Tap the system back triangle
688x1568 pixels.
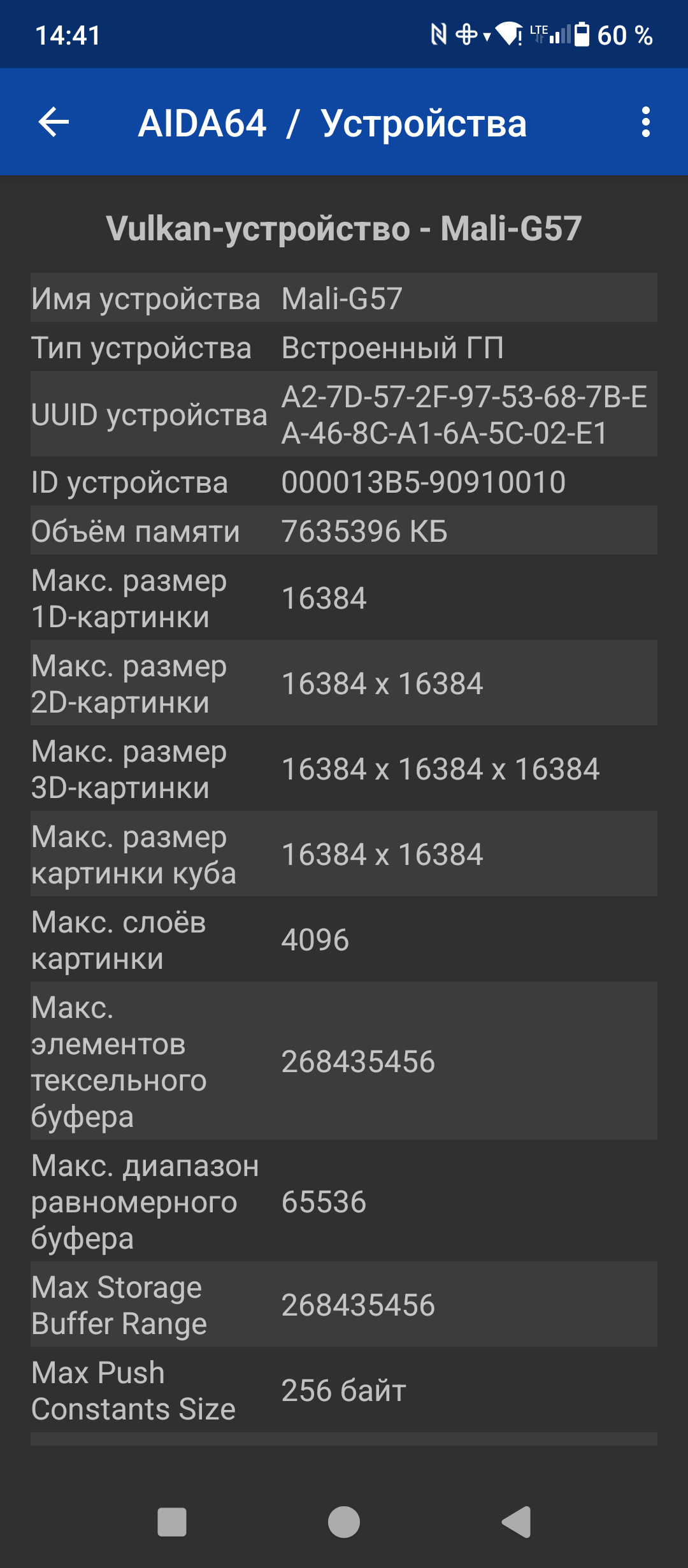[x=517, y=1522]
